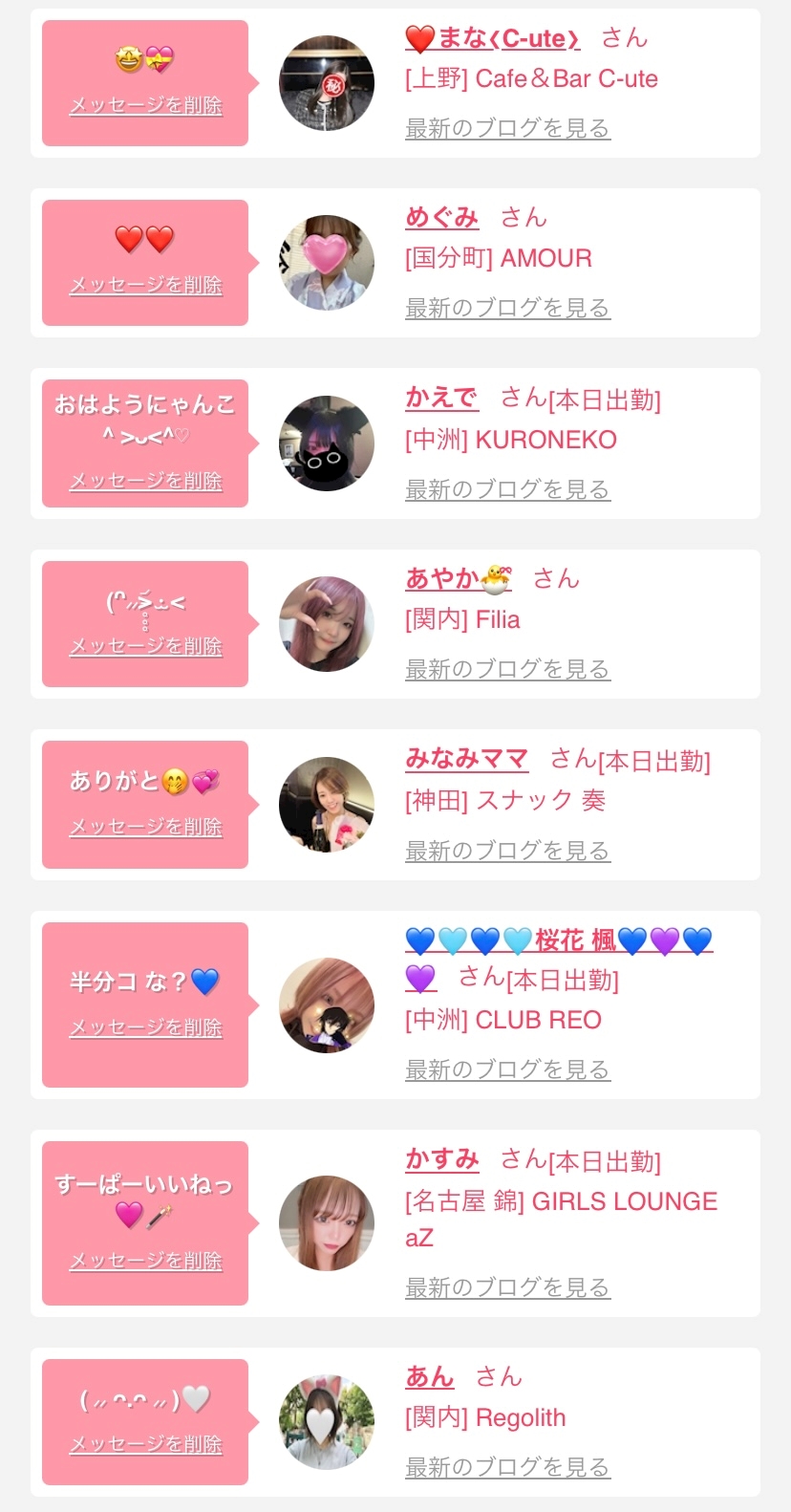Open かえで's profile link
Image resolution: width=791 pixels, height=1512 pixels.
(441, 398)
